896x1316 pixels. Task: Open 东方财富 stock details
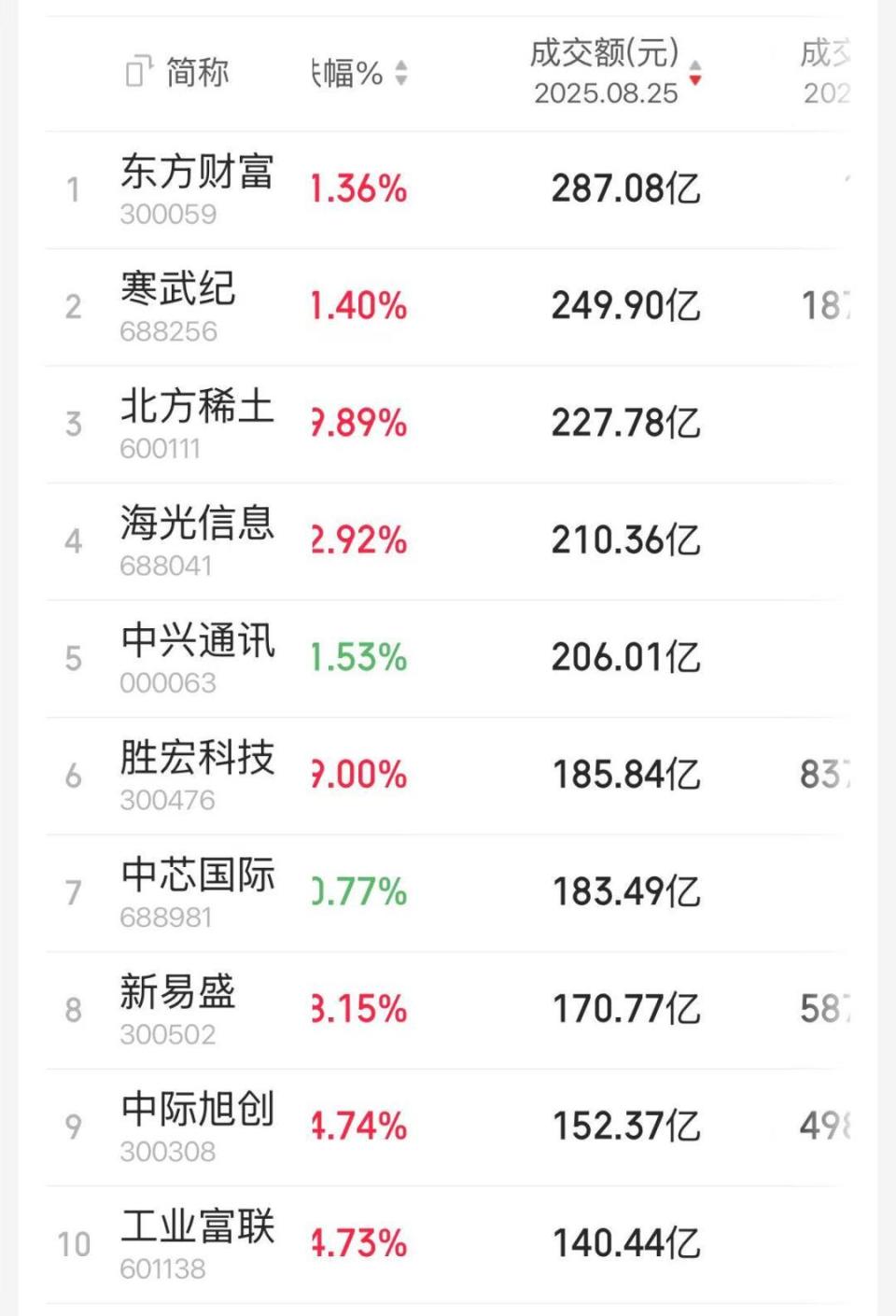198,175
